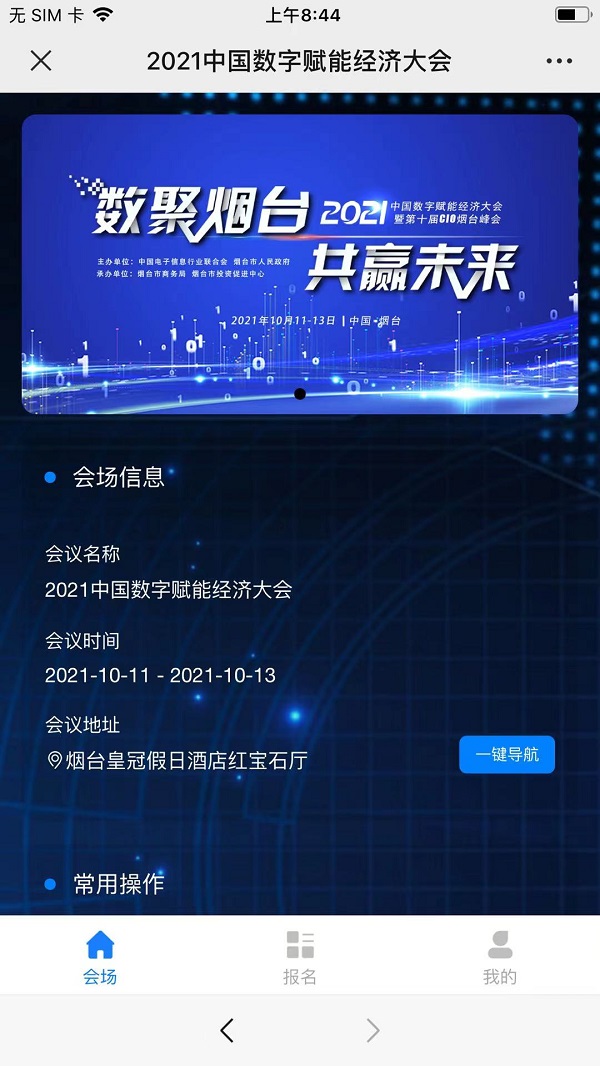Open the 我的 tab
600x1066 pixels.
500,957
